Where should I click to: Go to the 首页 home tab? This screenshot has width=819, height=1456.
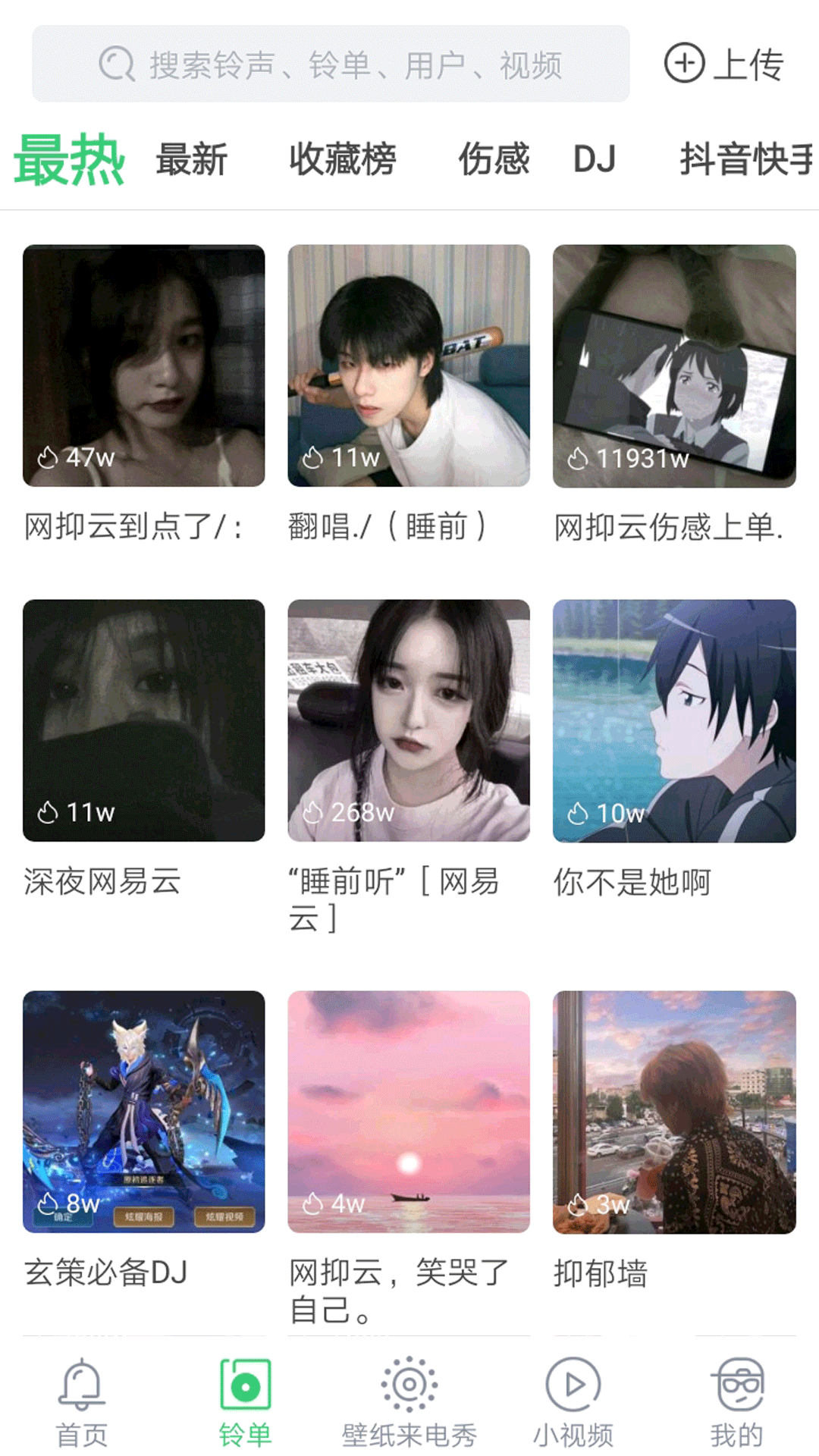tap(82, 1403)
